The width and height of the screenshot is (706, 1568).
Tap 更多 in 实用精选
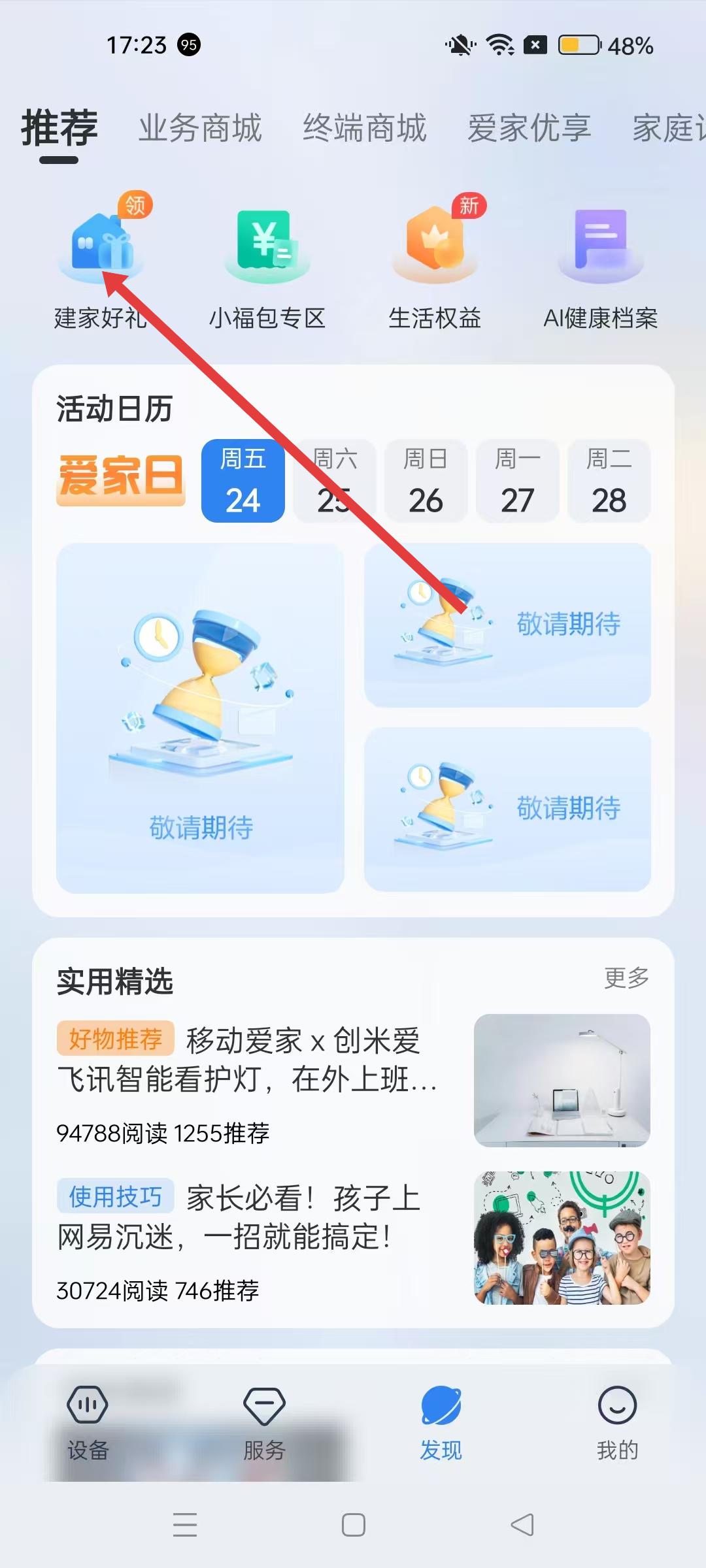click(x=626, y=978)
